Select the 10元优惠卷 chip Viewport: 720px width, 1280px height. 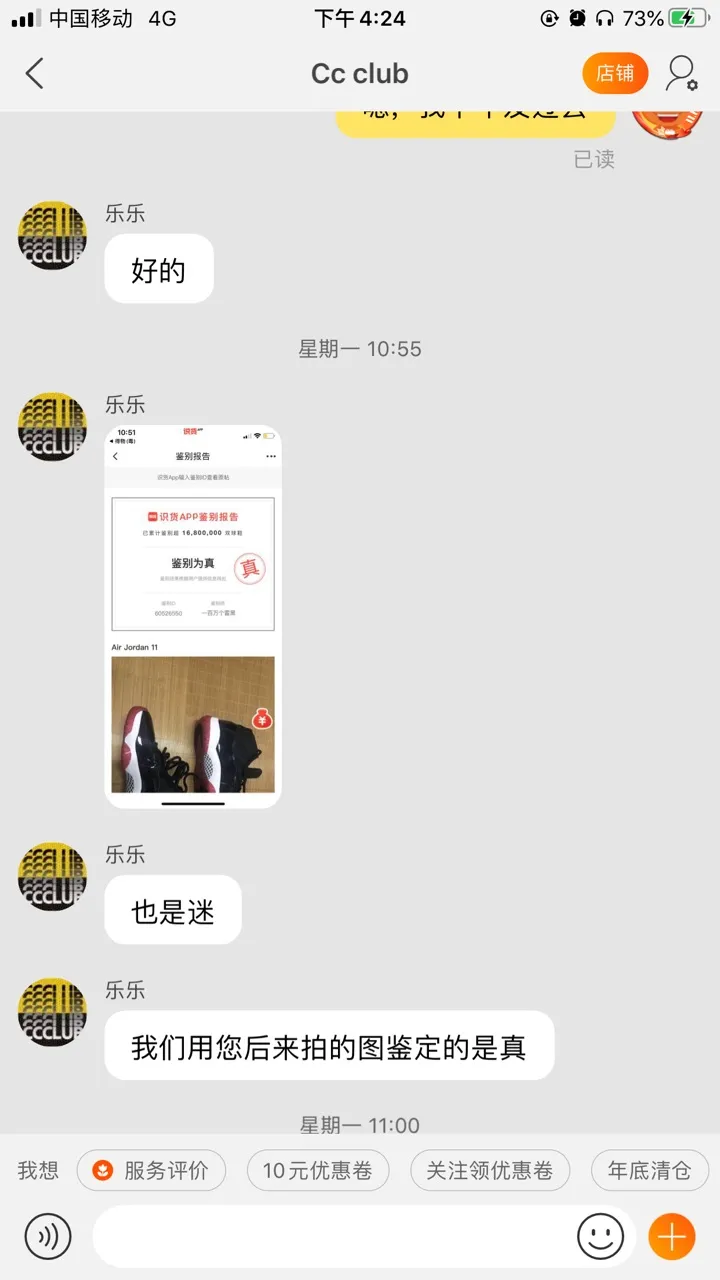coord(317,1170)
